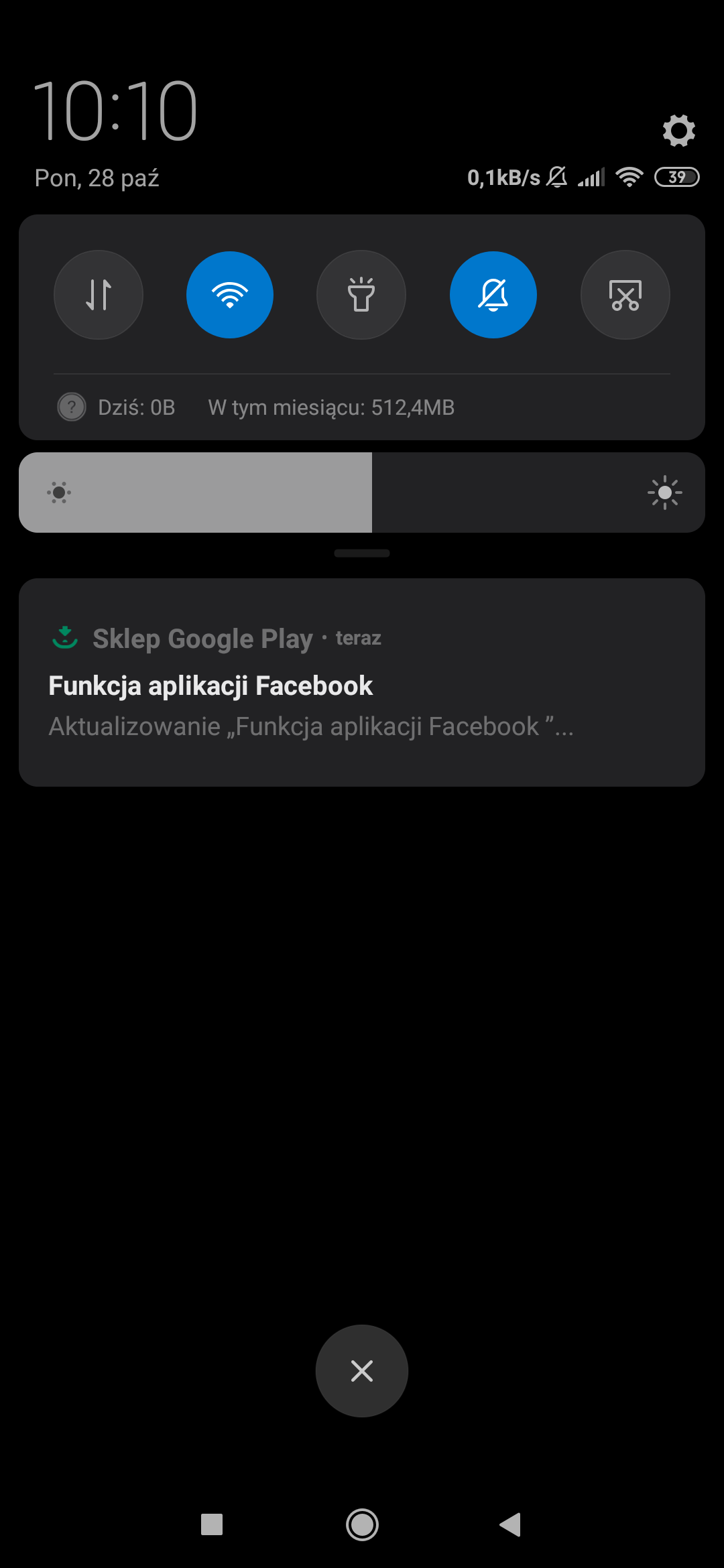
Task: Disable the silent mode bell toggle
Action: pyautogui.click(x=493, y=295)
